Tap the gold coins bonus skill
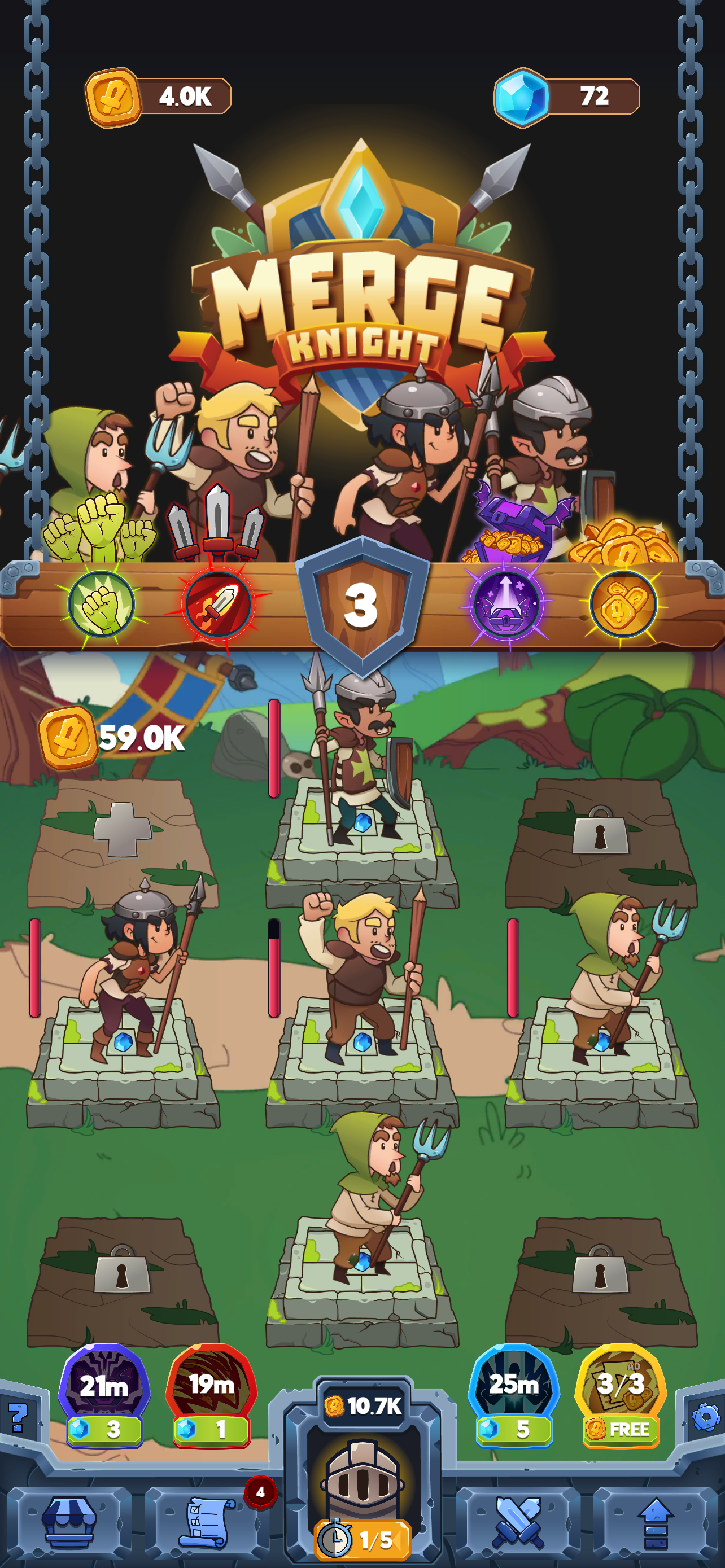This screenshot has width=725, height=1568. click(x=623, y=604)
